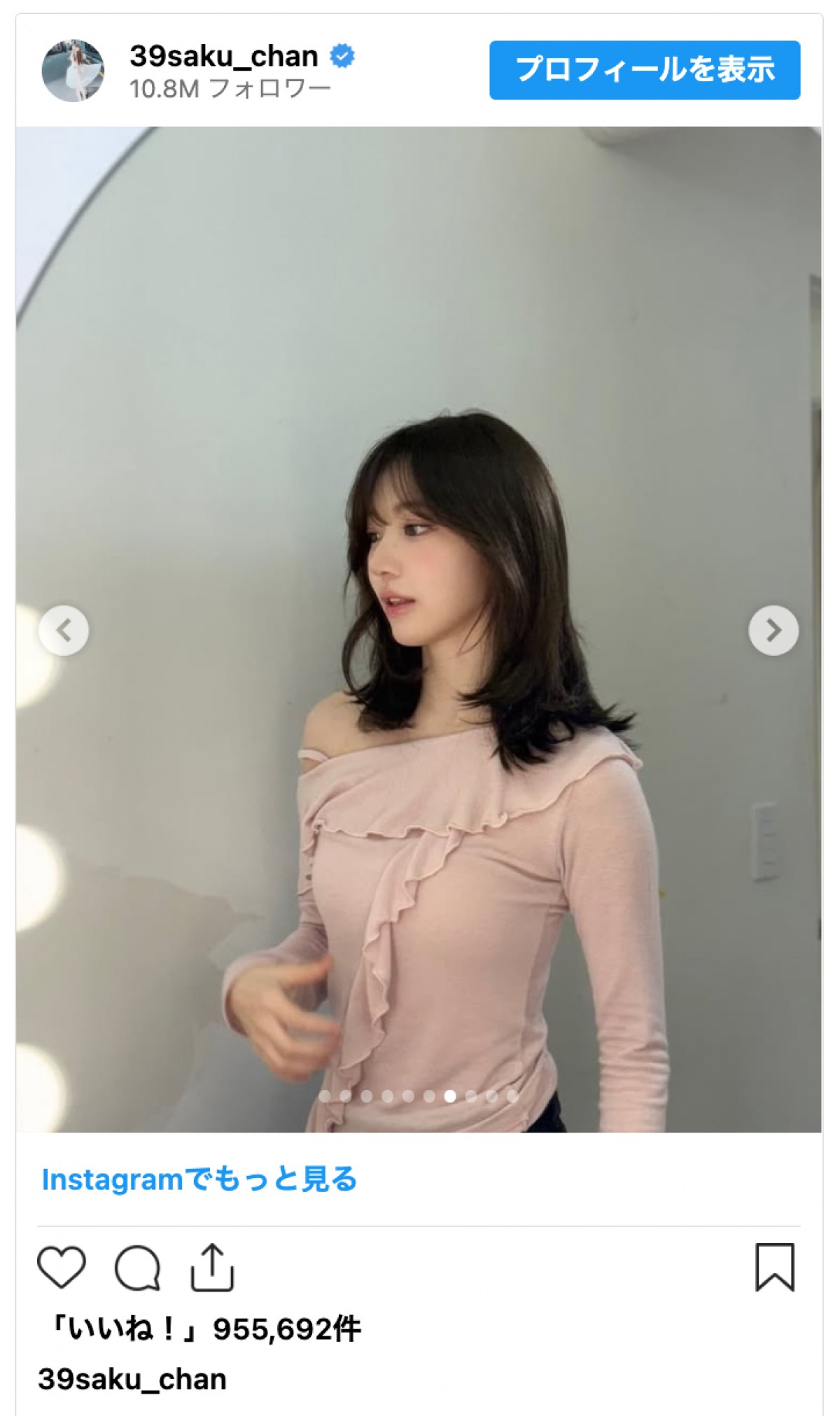Share this post

[212, 1267]
